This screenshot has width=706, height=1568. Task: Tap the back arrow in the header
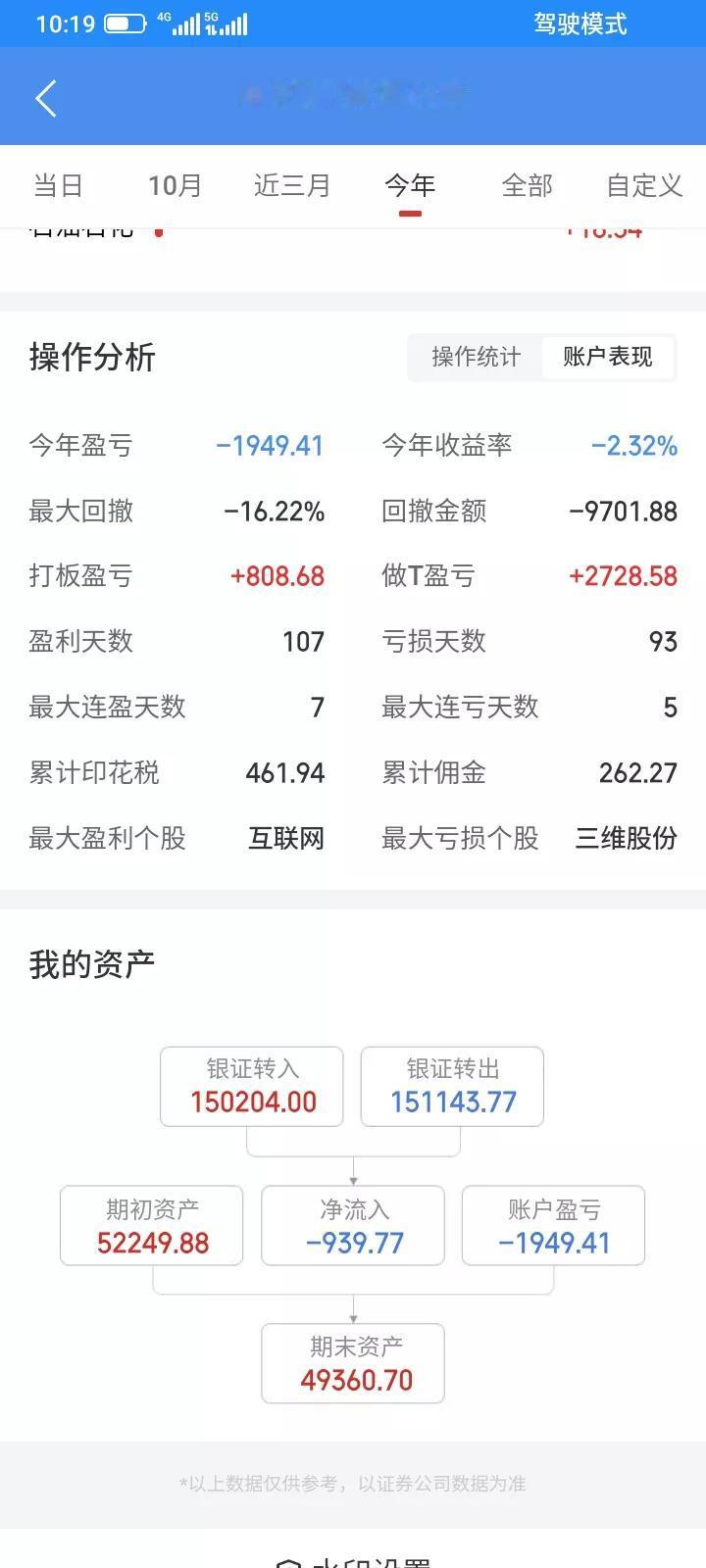[45, 97]
